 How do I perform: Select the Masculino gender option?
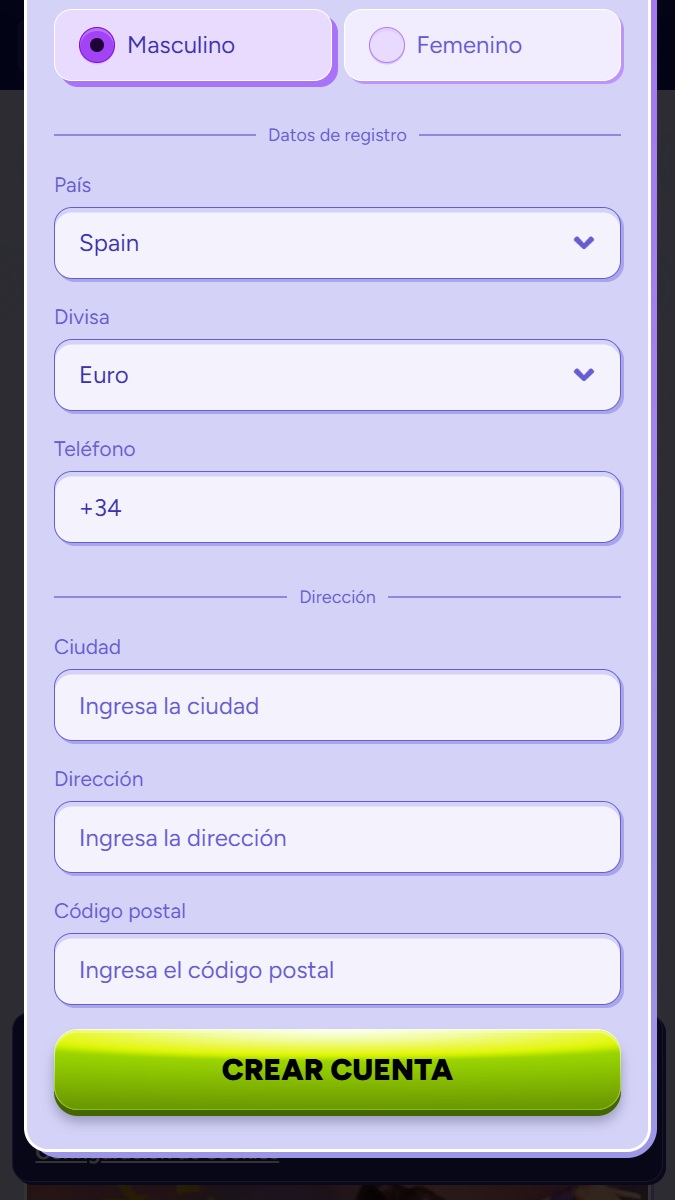coord(193,46)
